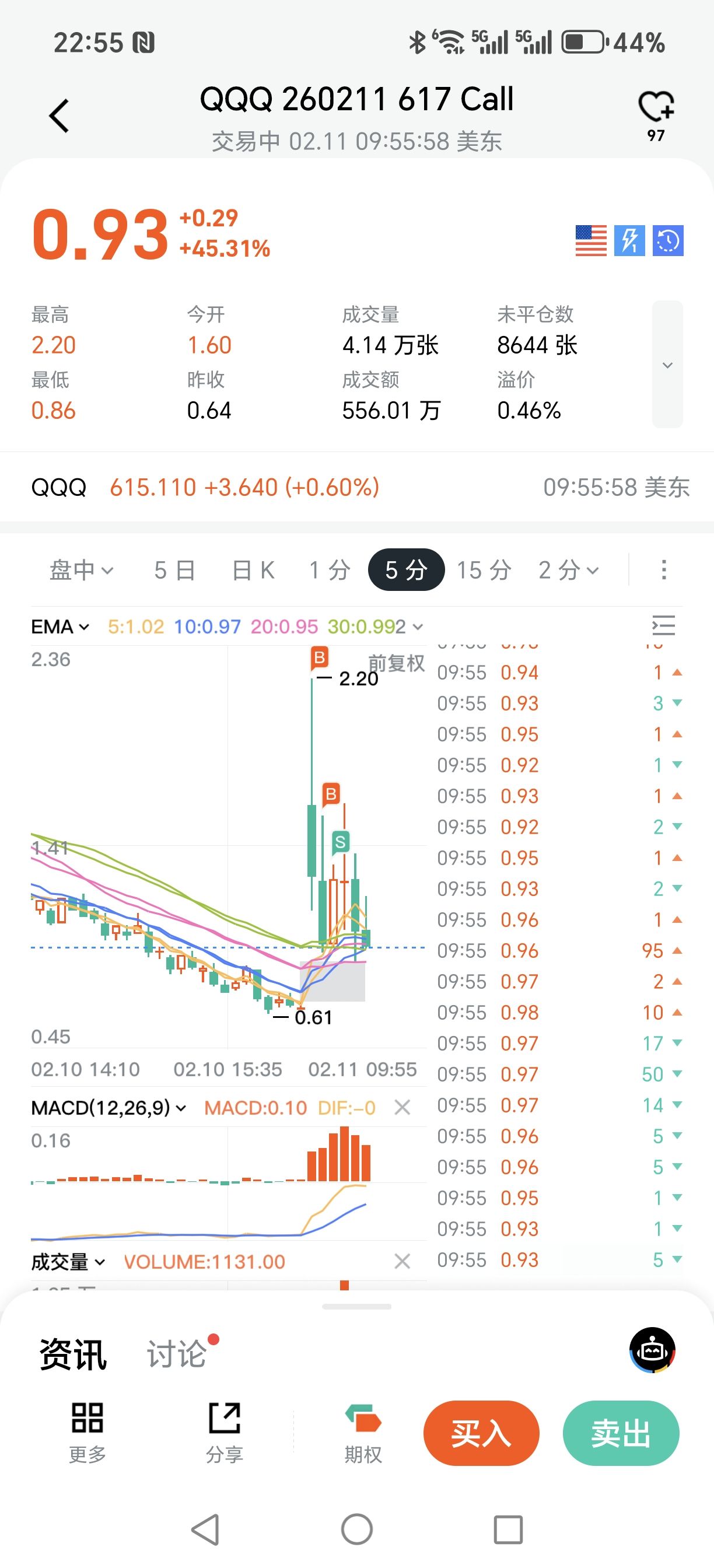This screenshot has width=714, height=1568.
Task: Select the 1 分 timeframe
Action: point(330,570)
